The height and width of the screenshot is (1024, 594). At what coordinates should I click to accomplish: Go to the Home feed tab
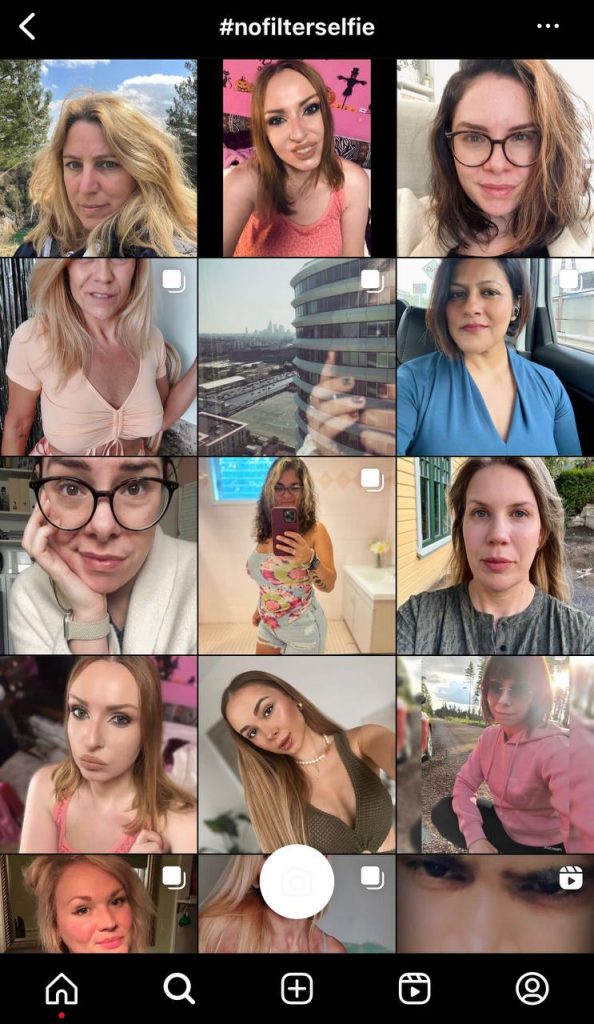[x=62, y=989]
